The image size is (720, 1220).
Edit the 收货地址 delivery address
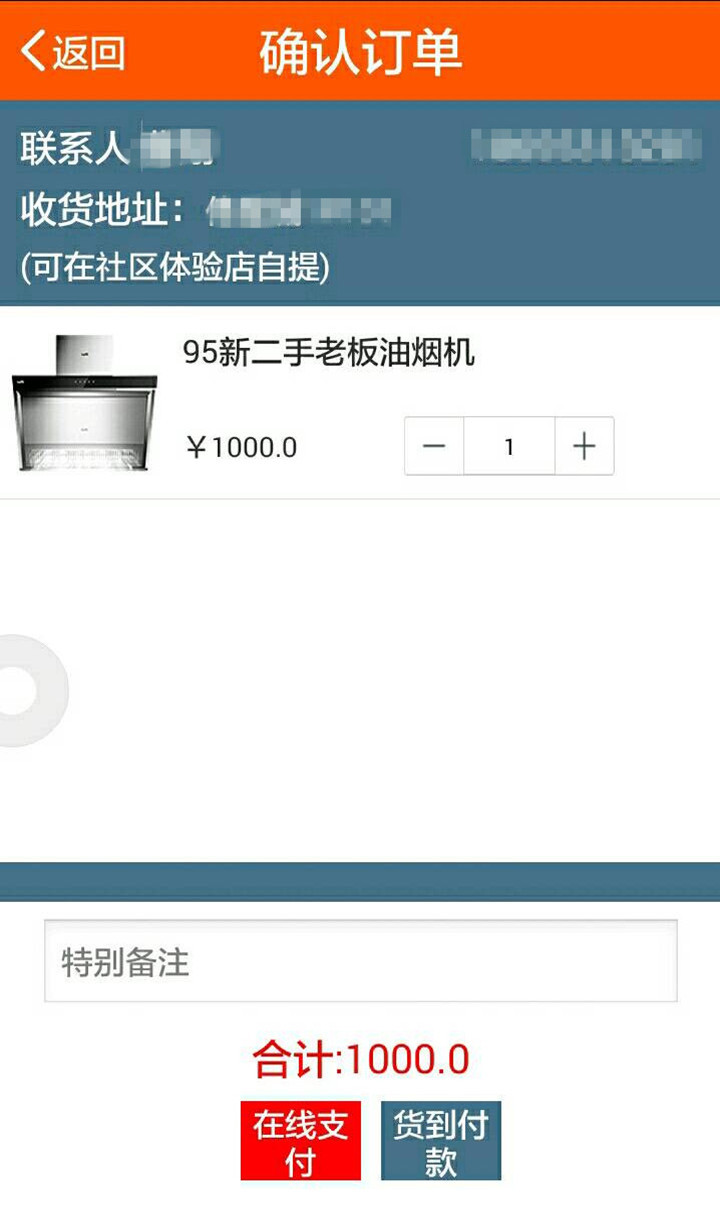pos(300,211)
